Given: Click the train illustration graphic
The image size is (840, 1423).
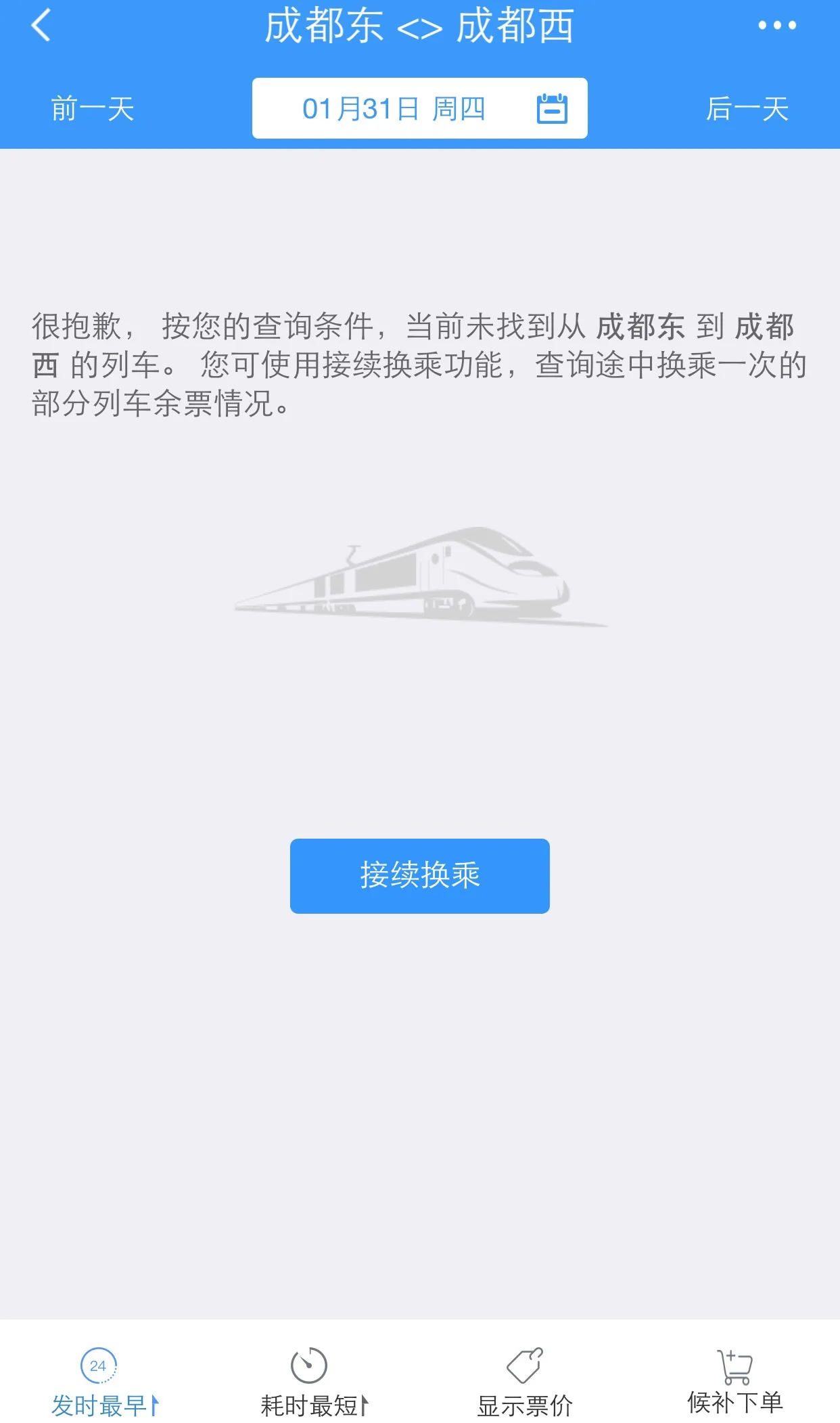Looking at the screenshot, I should tap(419, 582).
